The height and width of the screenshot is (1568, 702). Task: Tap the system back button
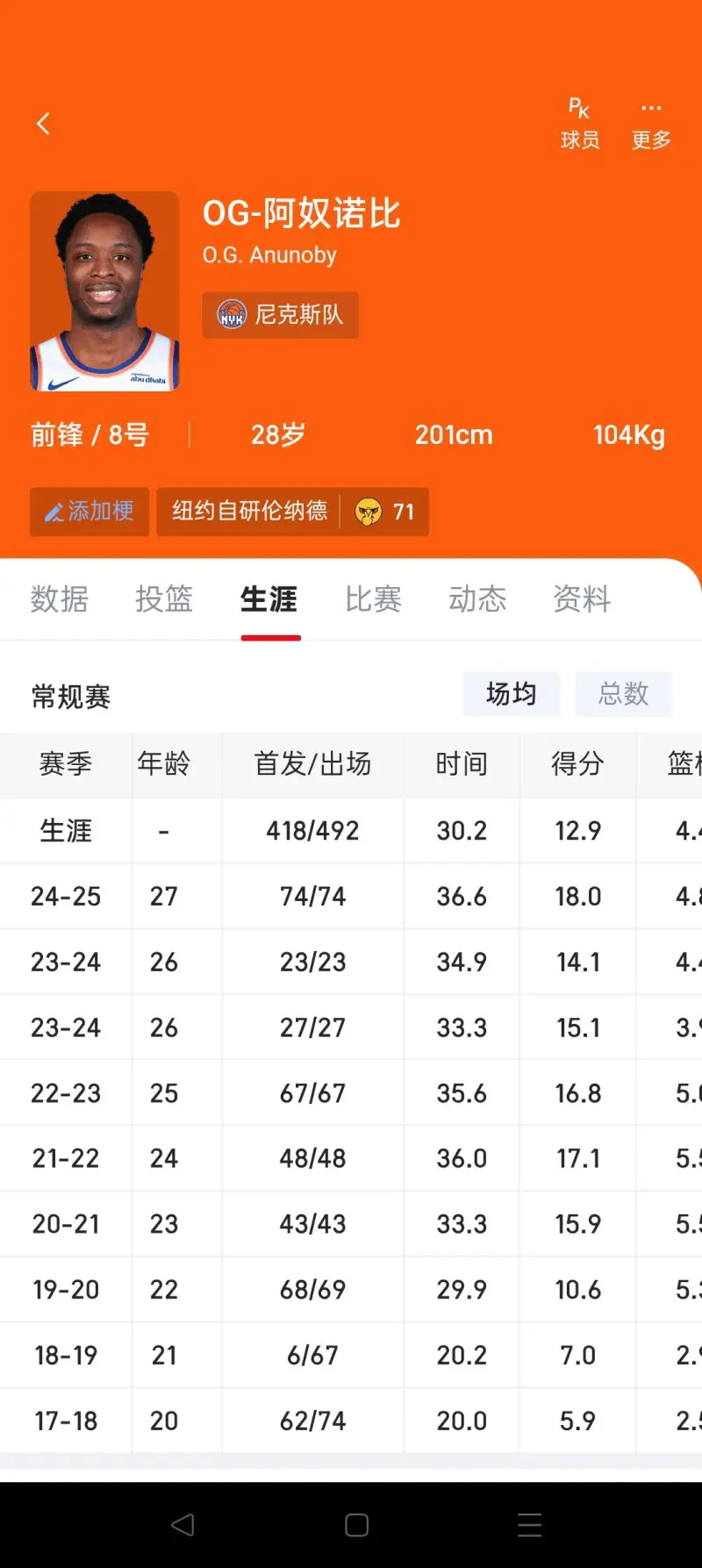(x=183, y=1525)
